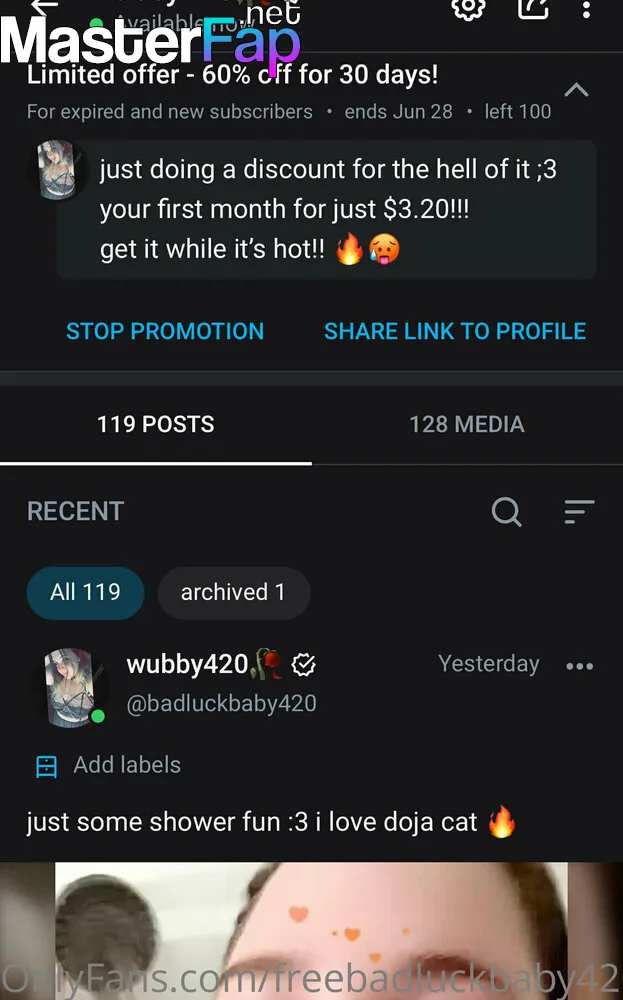The image size is (623, 1000).
Task: Open wubby420's profile from the post
Action: pos(187,664)
